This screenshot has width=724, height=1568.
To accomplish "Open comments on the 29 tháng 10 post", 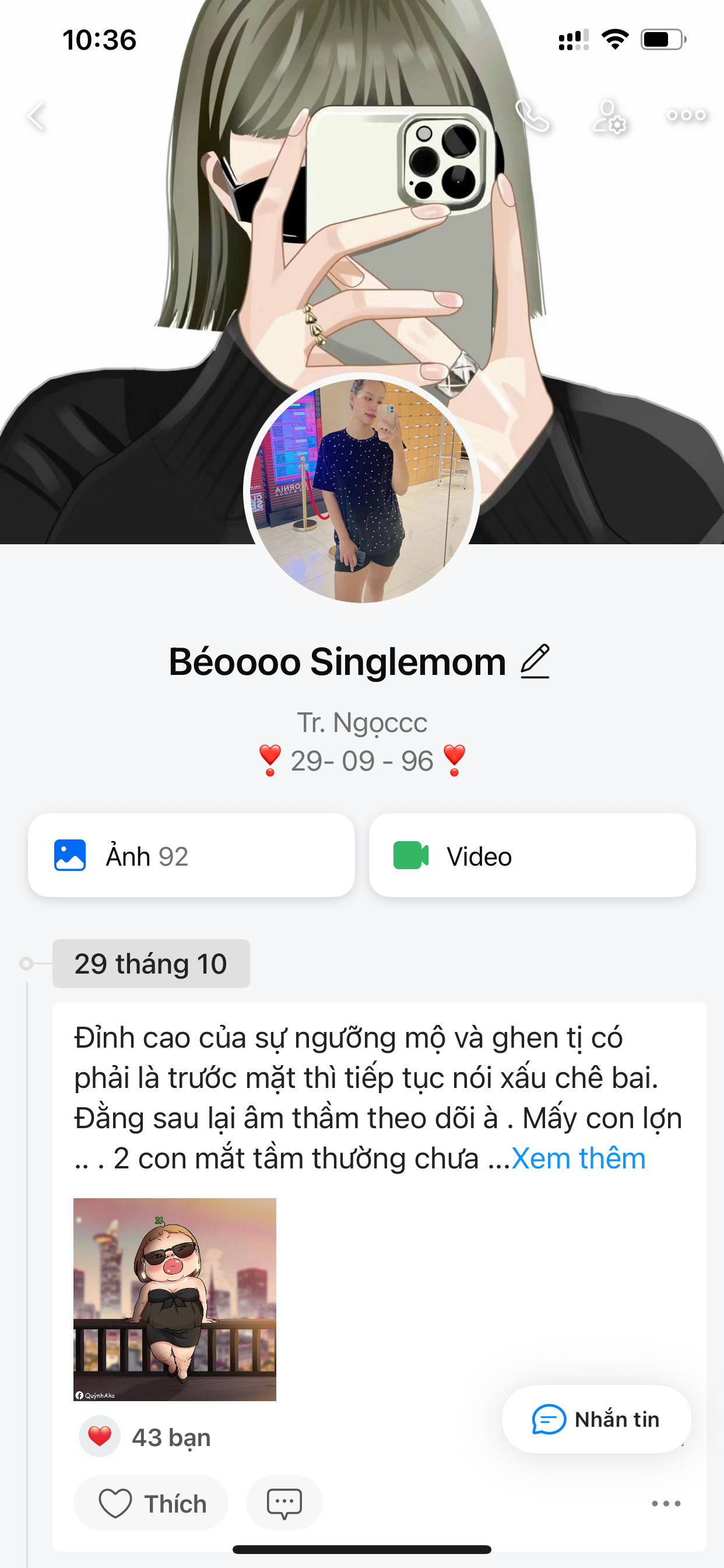I will [x=284, y=1503].
